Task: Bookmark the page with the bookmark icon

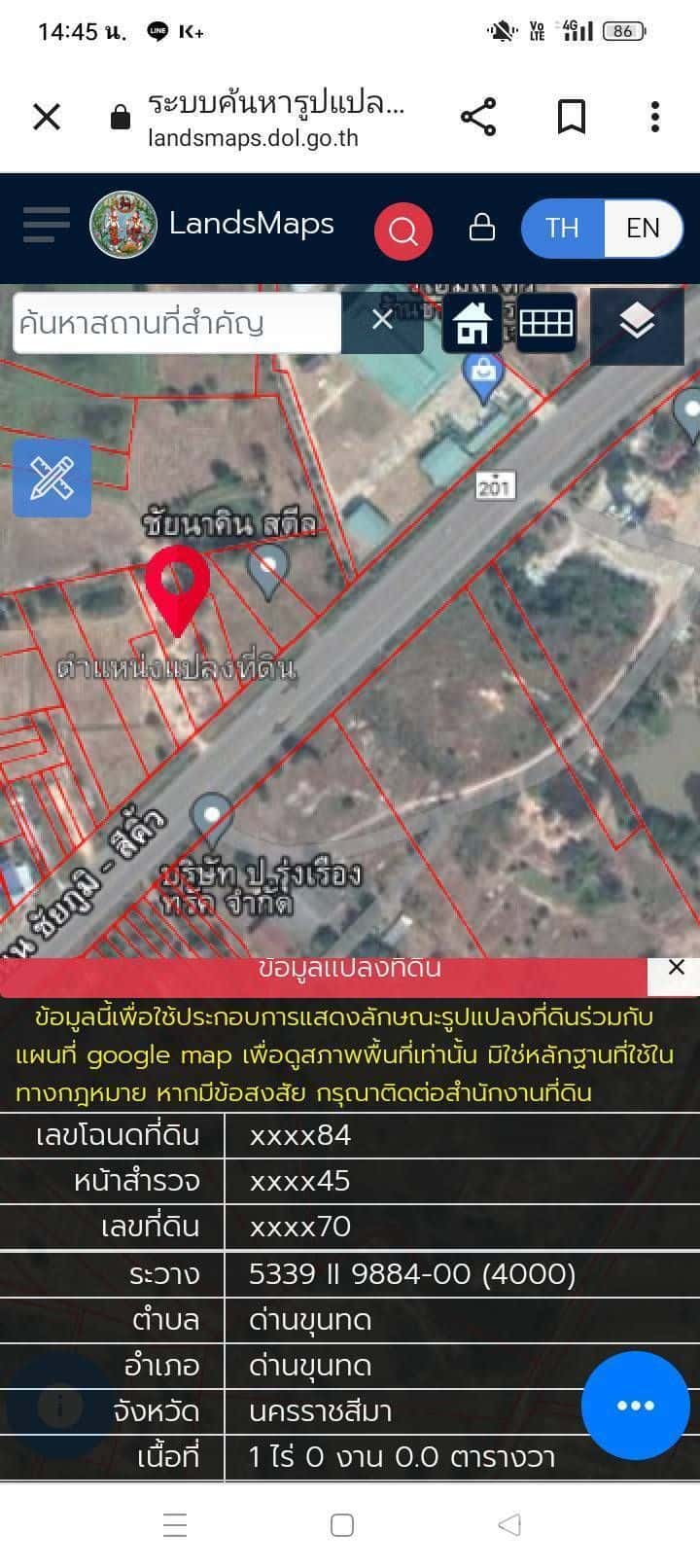Action: click(571, 116)
